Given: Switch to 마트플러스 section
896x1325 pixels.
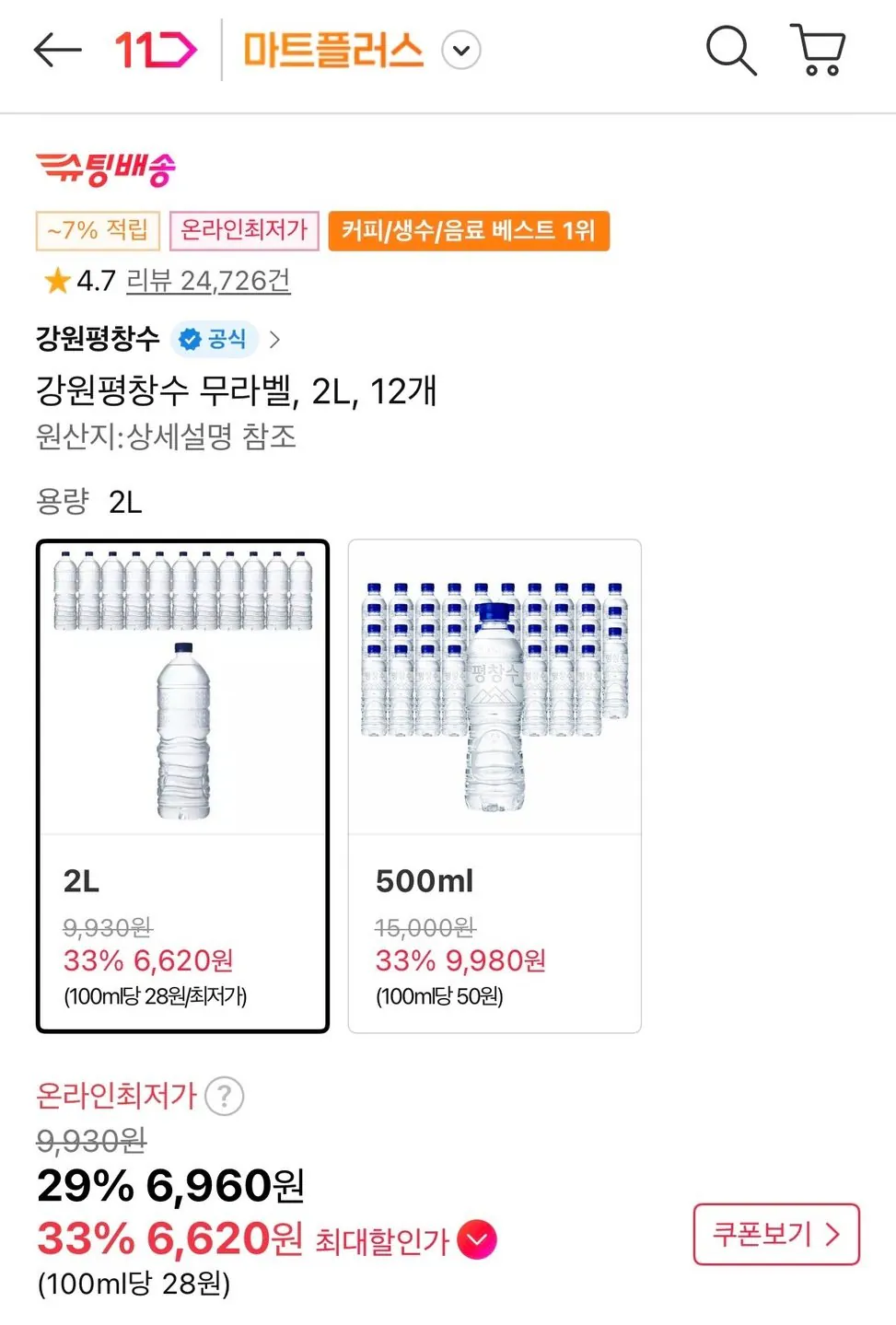Looking at the screenshot, I should click(x=332, y=51).
